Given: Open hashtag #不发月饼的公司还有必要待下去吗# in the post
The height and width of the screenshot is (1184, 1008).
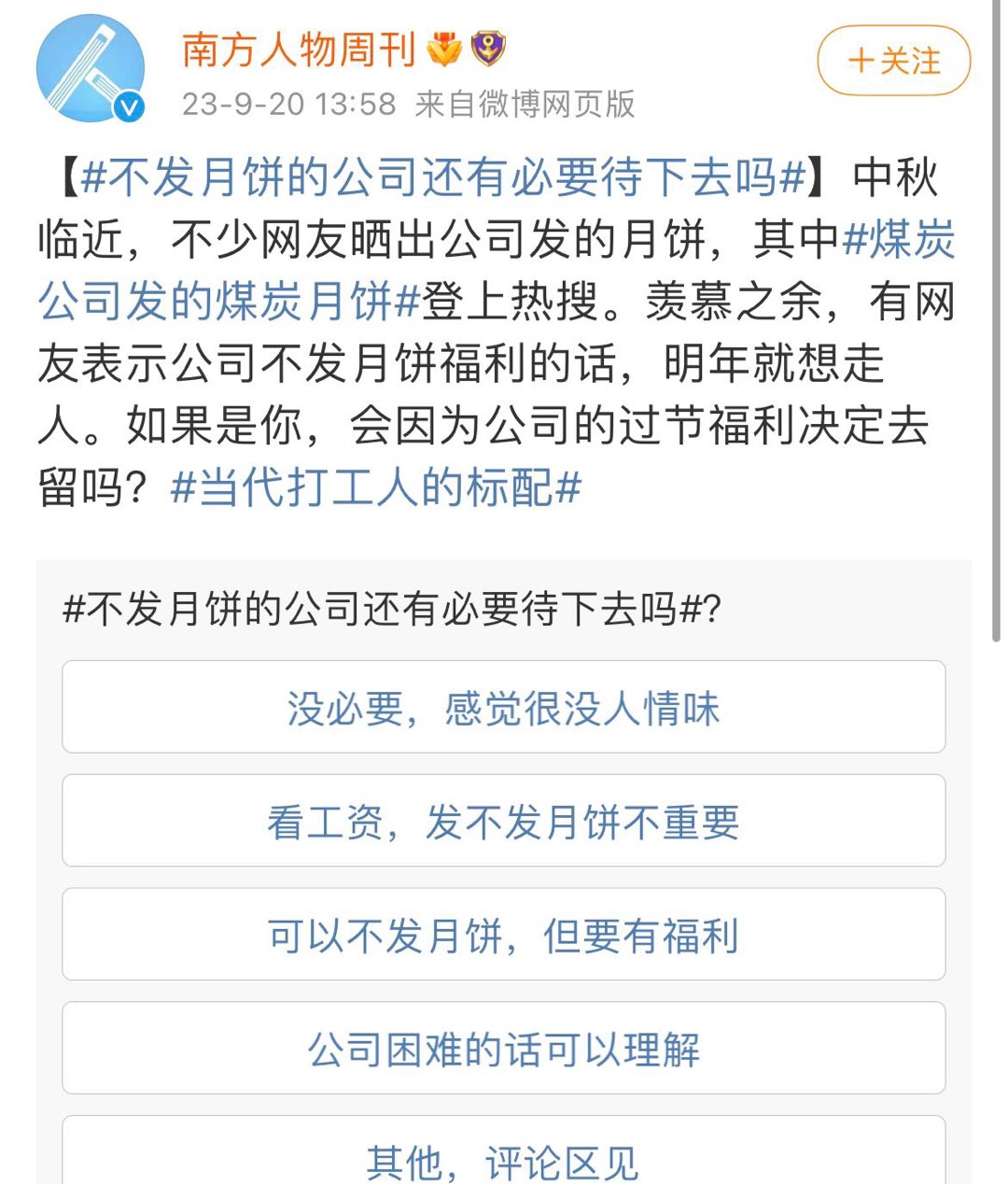Looking at the screenshot, I should point(443,177).
